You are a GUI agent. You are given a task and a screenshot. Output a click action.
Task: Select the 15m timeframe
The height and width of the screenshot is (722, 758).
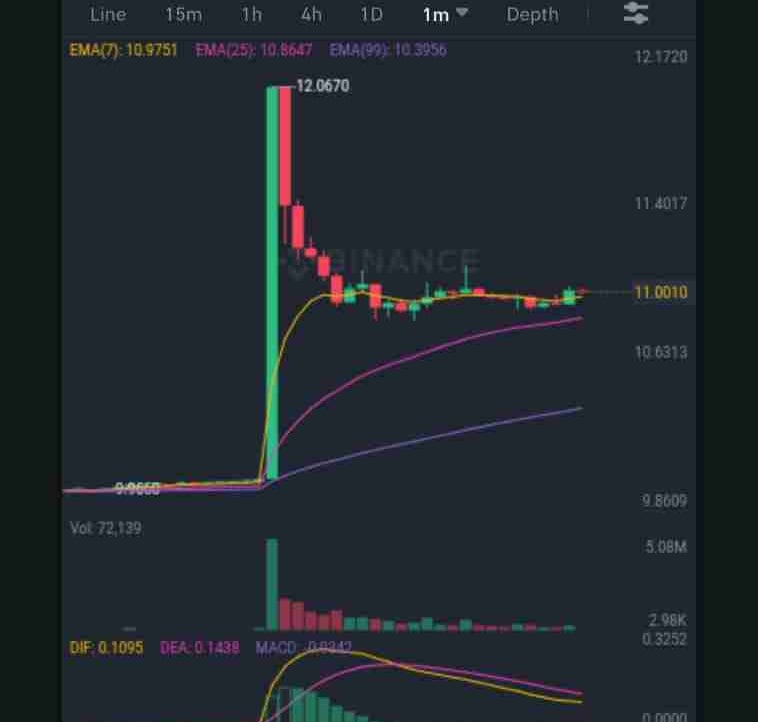click(x=183, y=14)
